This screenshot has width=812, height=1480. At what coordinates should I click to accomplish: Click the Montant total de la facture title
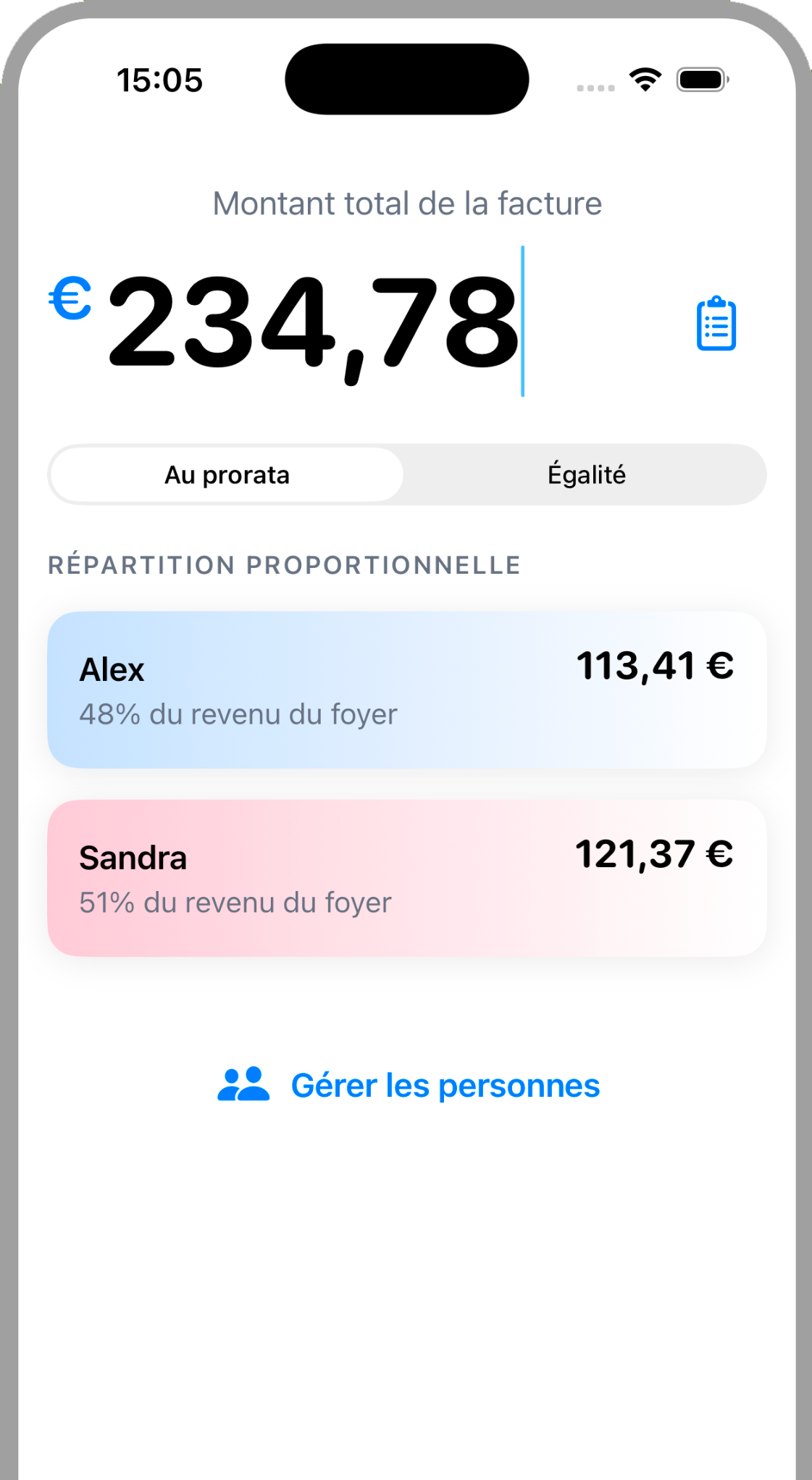pos(405,204)
